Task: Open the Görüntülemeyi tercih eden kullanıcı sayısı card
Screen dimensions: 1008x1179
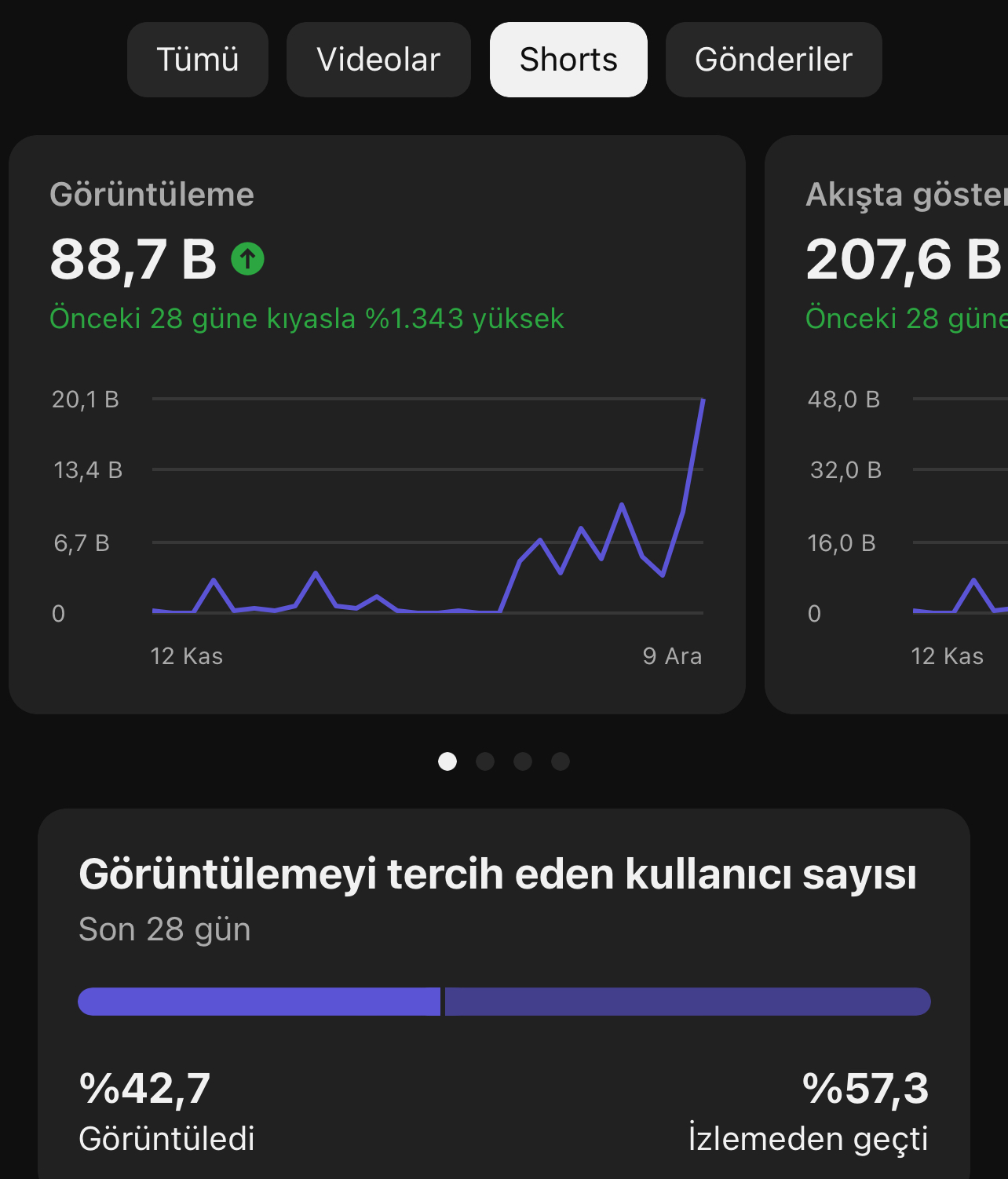Action: point(504,994)
